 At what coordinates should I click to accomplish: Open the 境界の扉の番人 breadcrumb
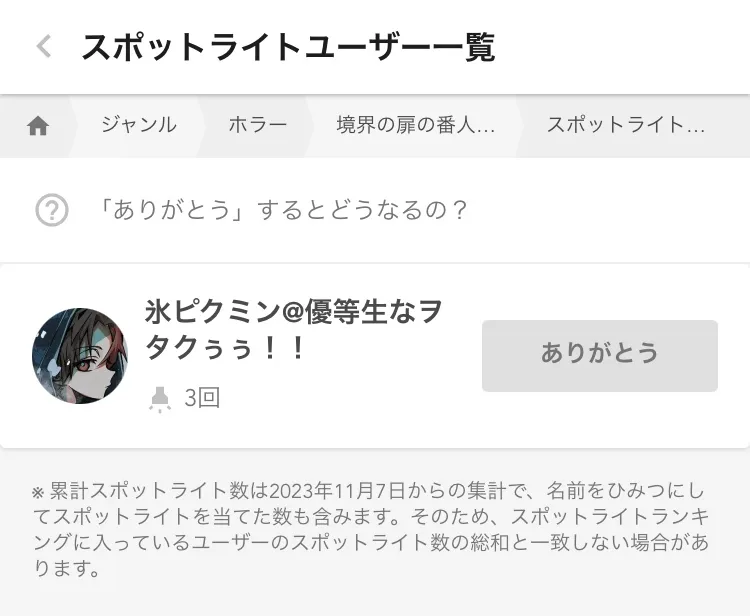(x=415, y=125)
